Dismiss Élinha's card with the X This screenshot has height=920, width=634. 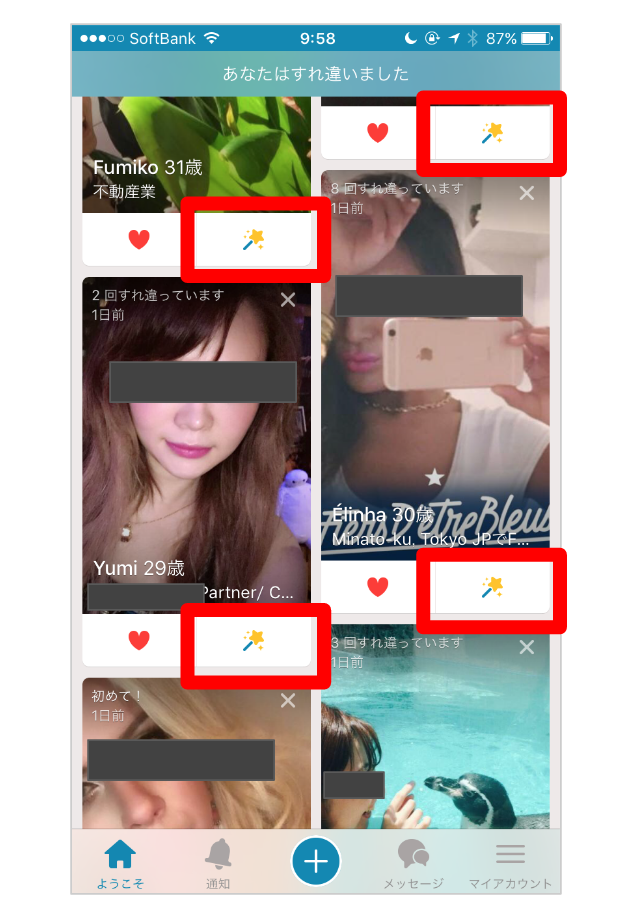[x=527, y=194]
